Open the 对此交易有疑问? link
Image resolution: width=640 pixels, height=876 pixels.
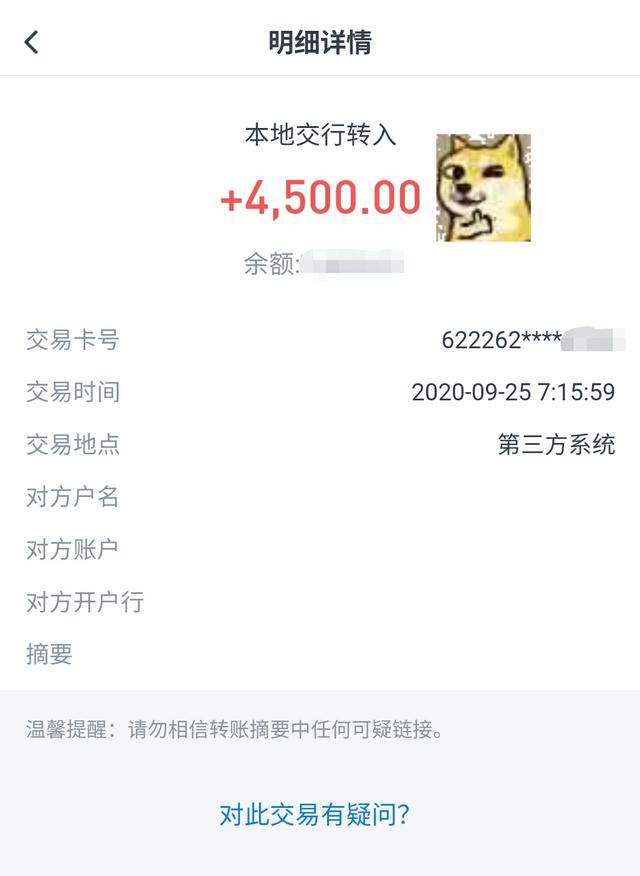pyautogui.click(x=315, y=815)
